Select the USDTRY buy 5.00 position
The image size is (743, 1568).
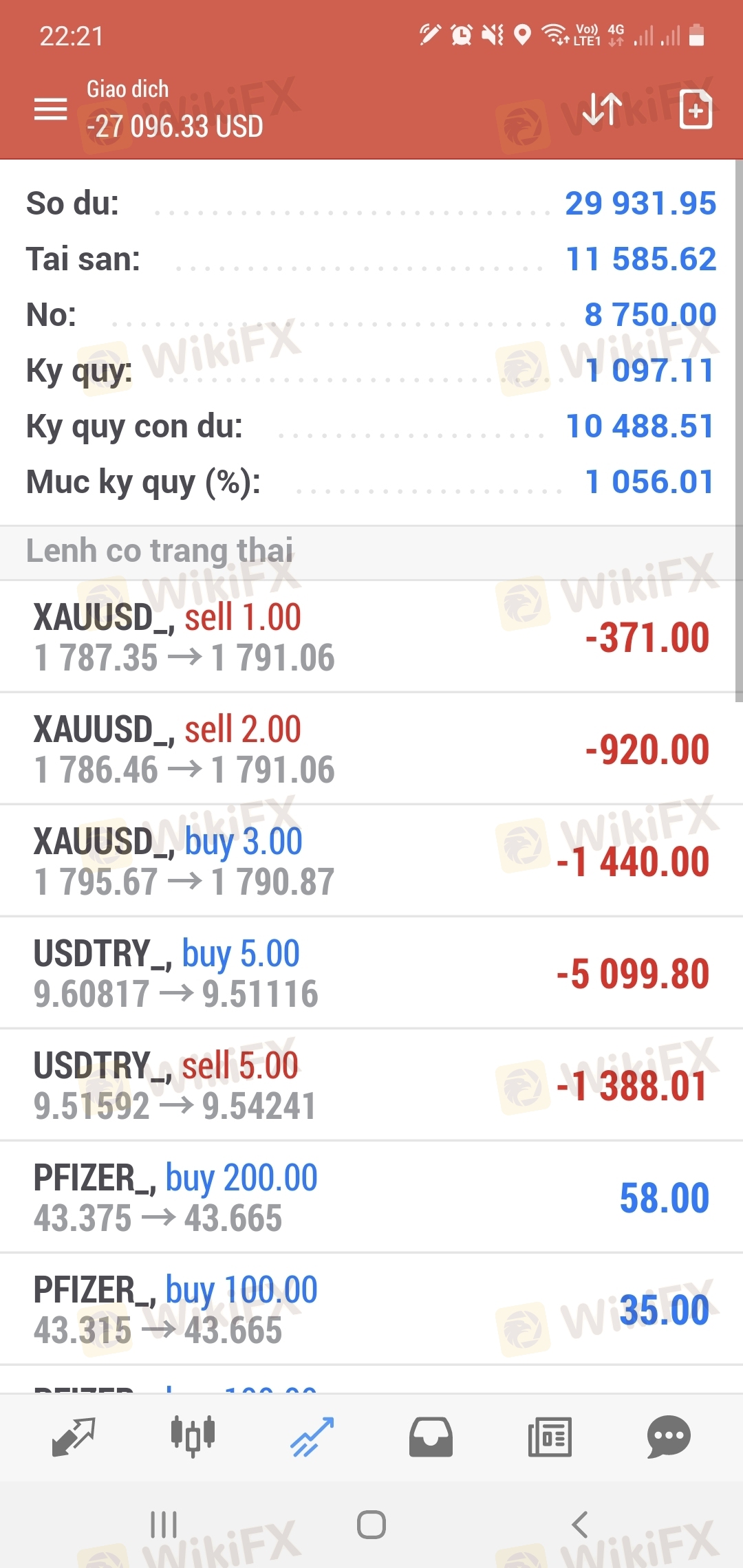[x=371, y=973]
